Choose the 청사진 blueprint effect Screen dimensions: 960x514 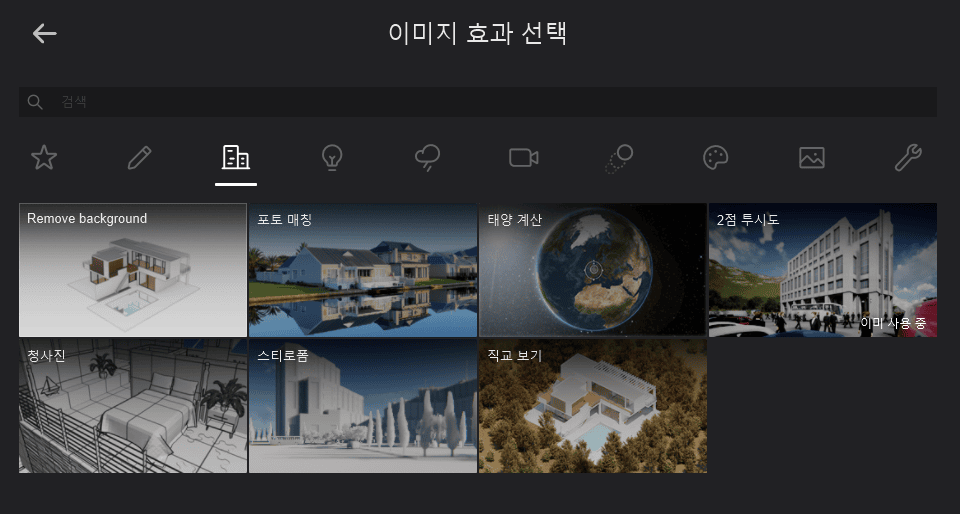pyautogui.click(x=133, y=407)
